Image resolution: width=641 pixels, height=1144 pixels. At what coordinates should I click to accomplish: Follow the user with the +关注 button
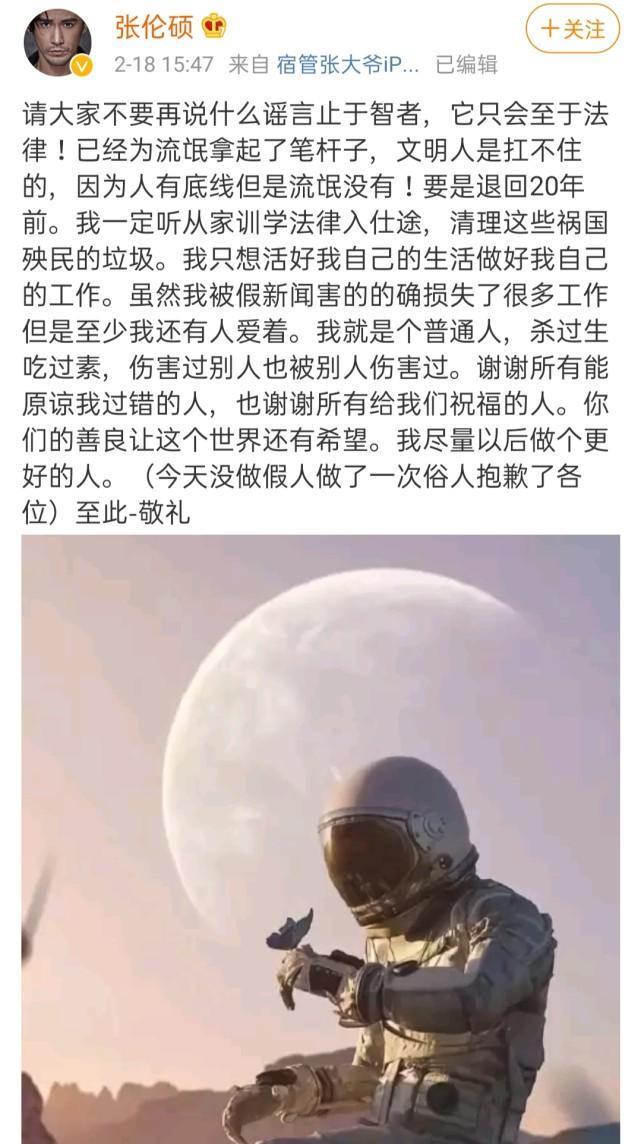(572, 31)
